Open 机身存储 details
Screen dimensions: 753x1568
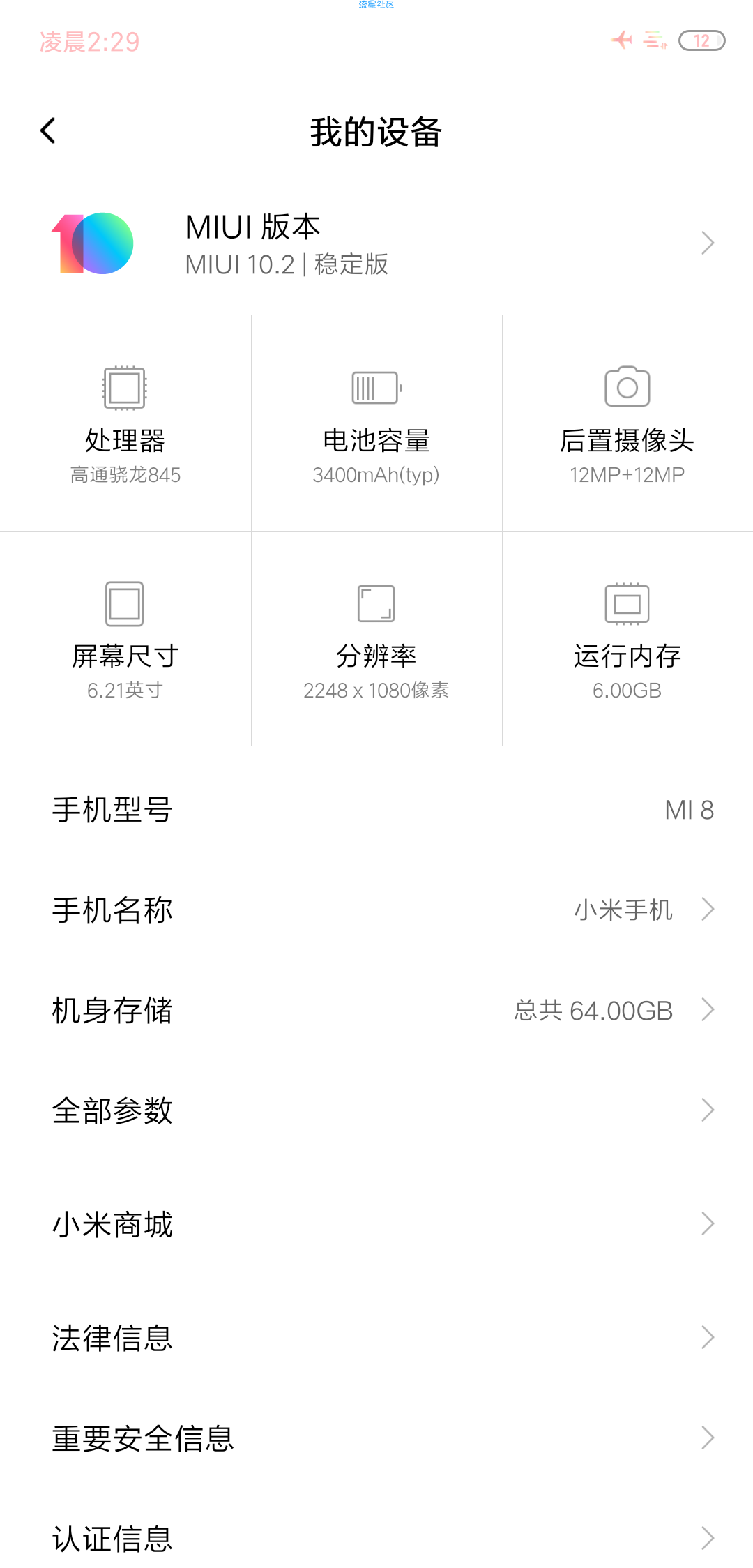(376, 1010)
